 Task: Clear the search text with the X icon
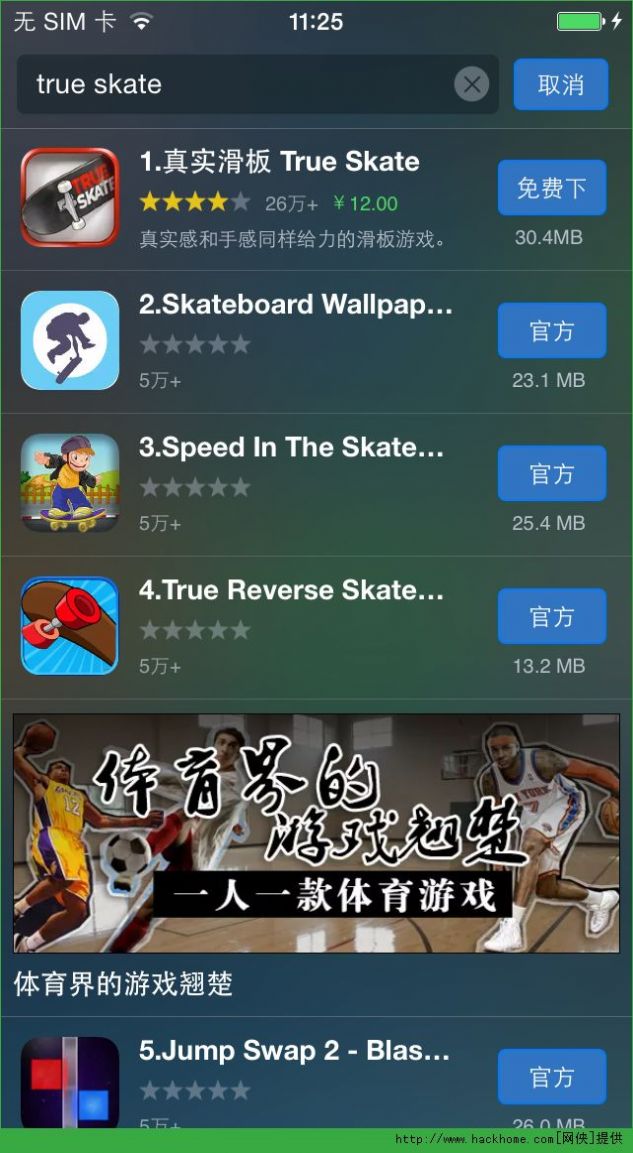[x=471, y=84]
